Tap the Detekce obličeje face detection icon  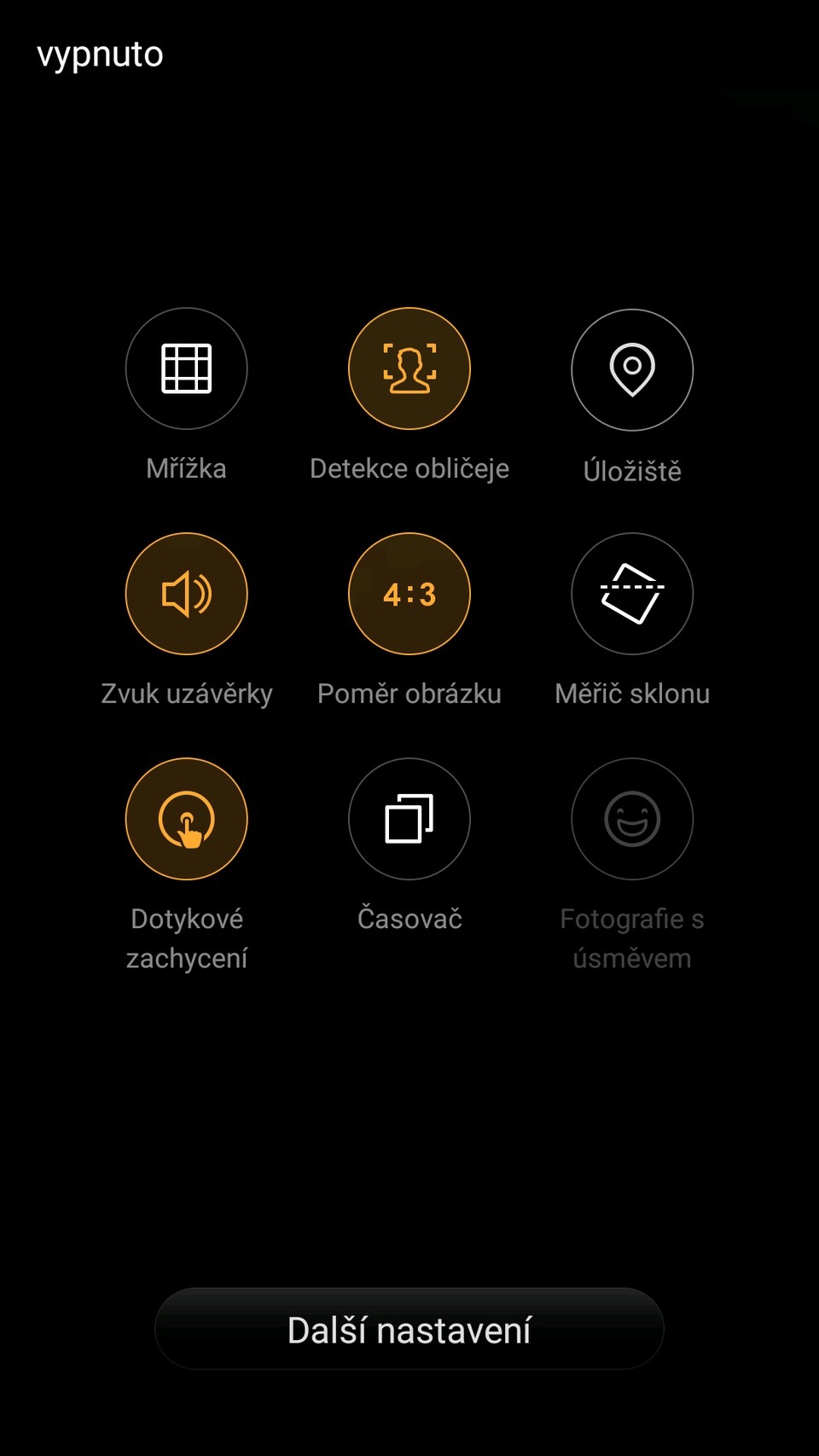point(409,368)
